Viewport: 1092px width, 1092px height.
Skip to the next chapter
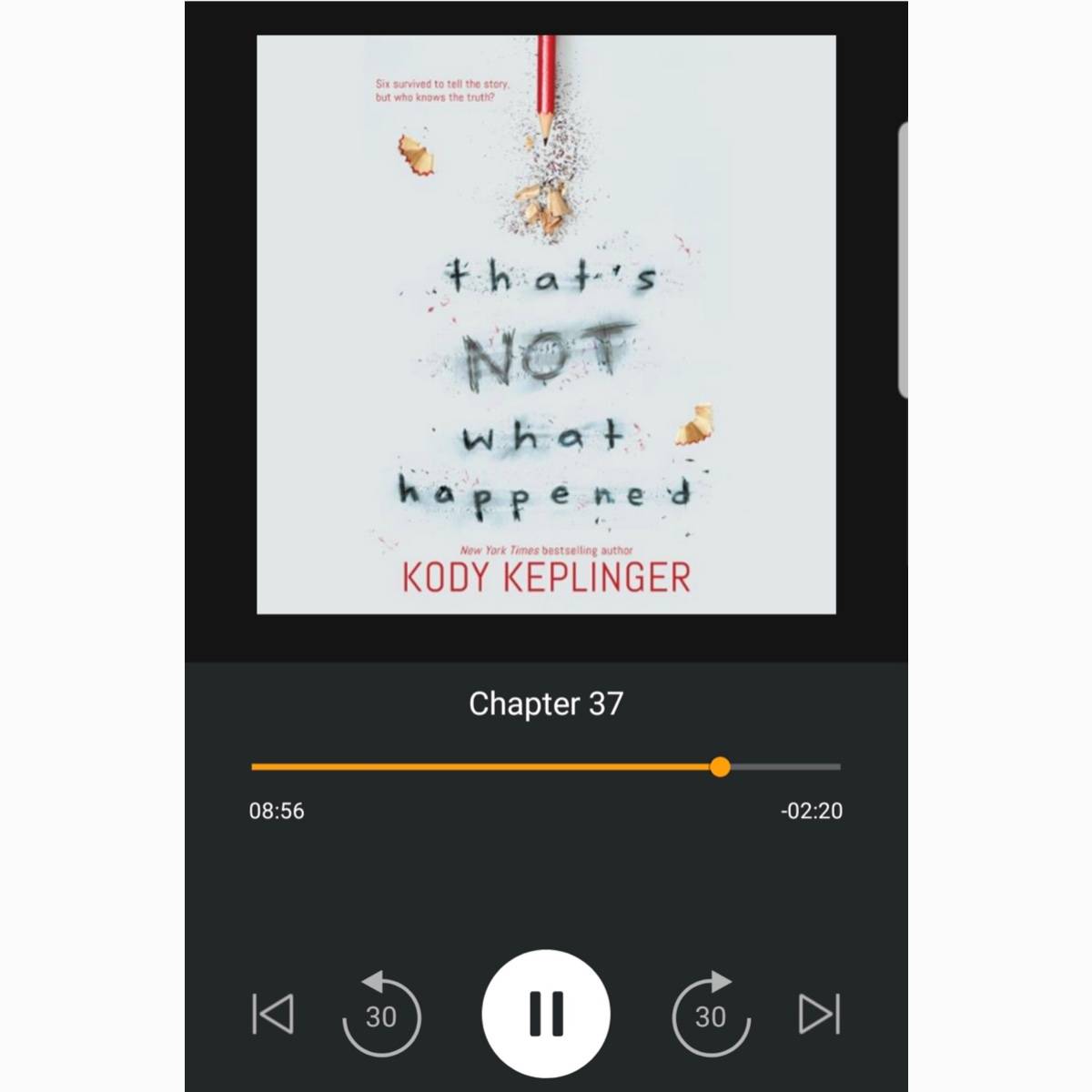(x=819, y=1014)
